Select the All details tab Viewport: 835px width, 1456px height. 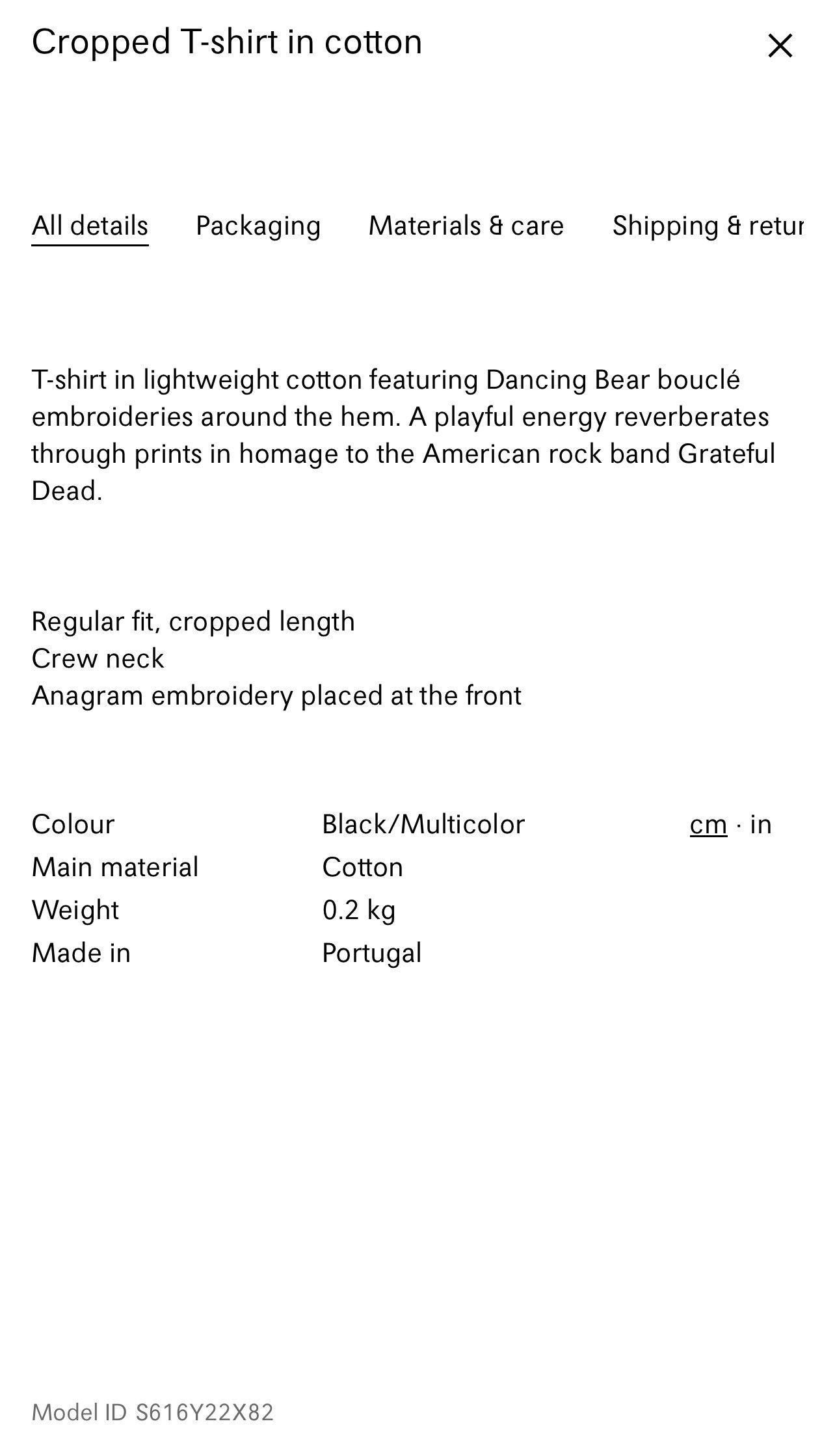point(90,226)
